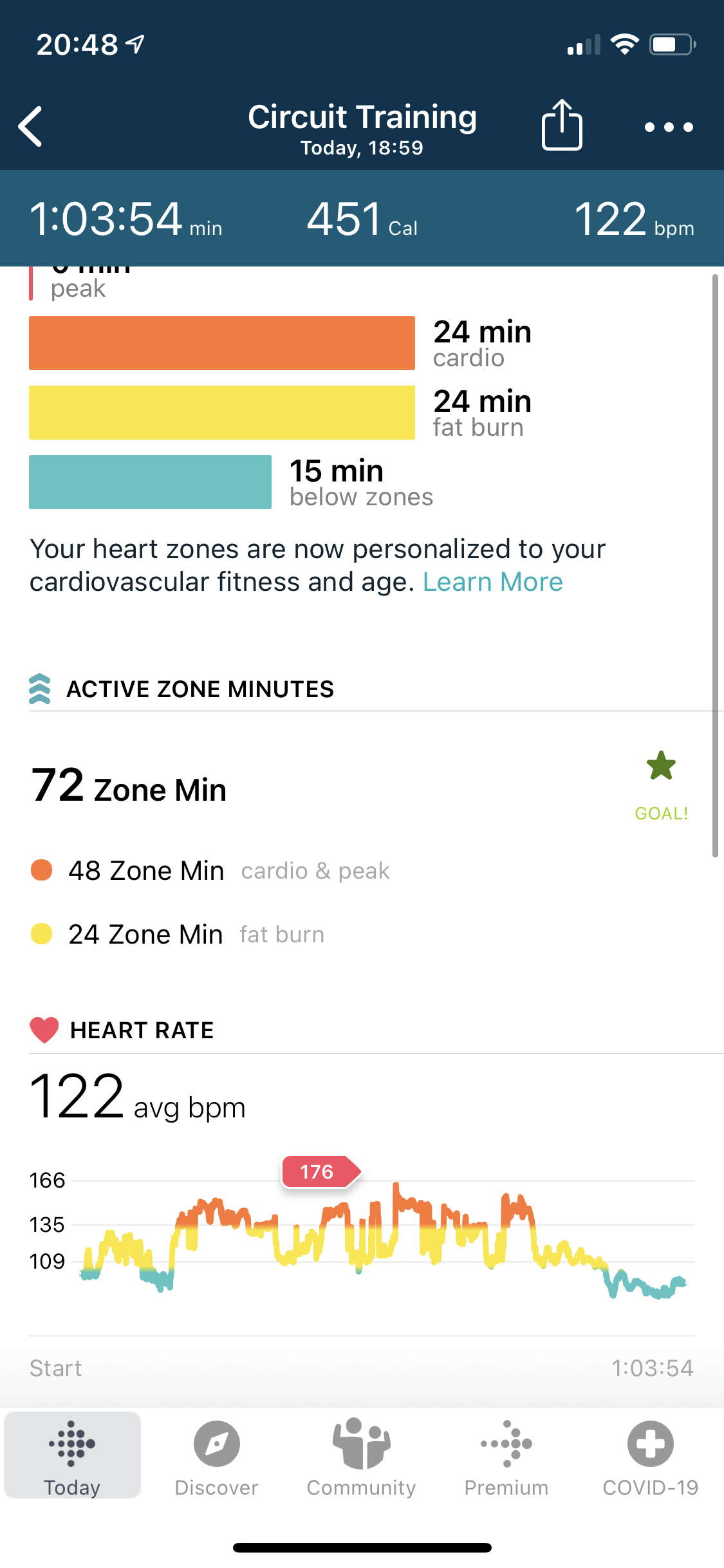Open the Learn More link

pos(492,582)
